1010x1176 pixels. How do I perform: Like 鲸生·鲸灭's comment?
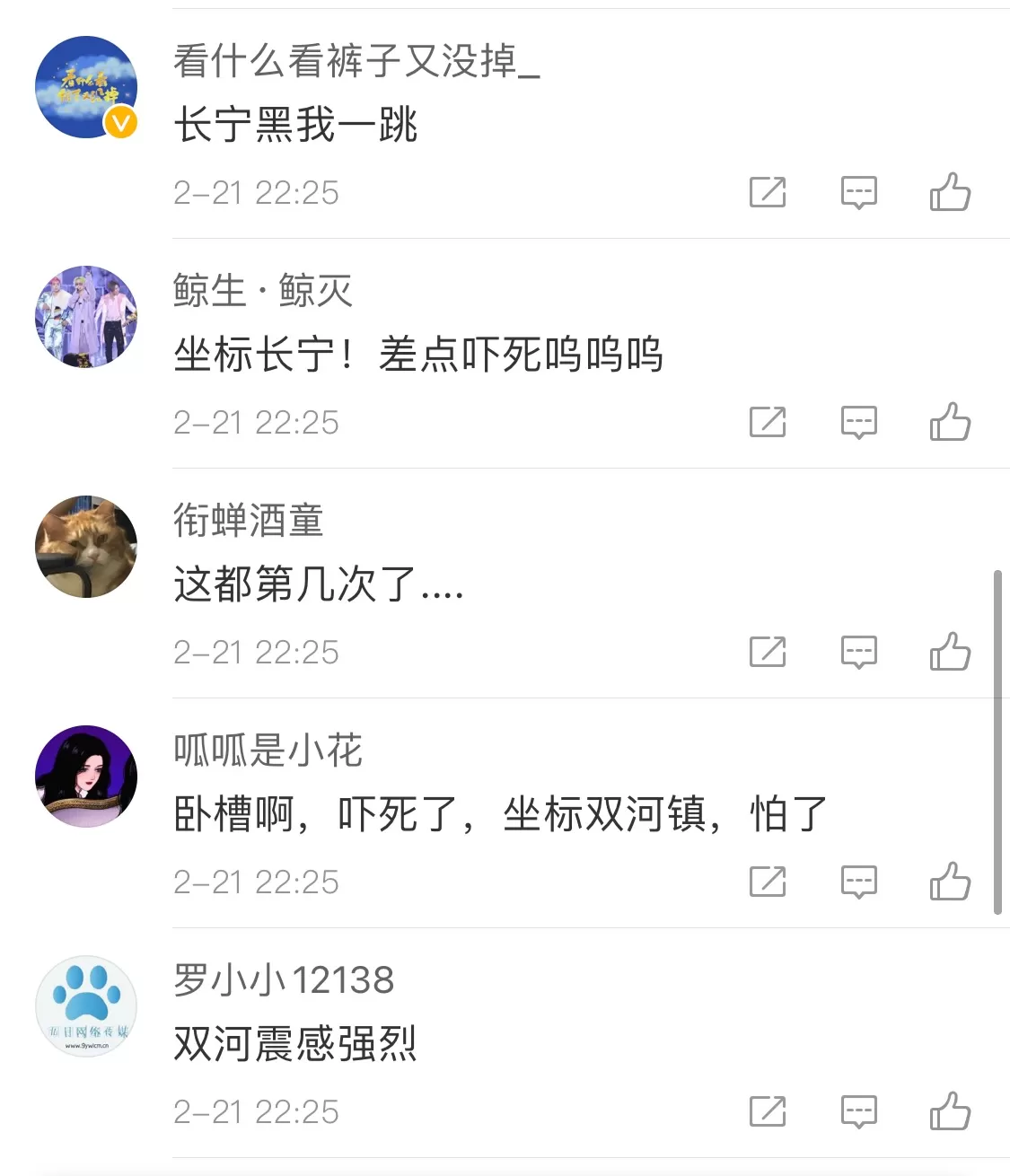tap(950, 422)
